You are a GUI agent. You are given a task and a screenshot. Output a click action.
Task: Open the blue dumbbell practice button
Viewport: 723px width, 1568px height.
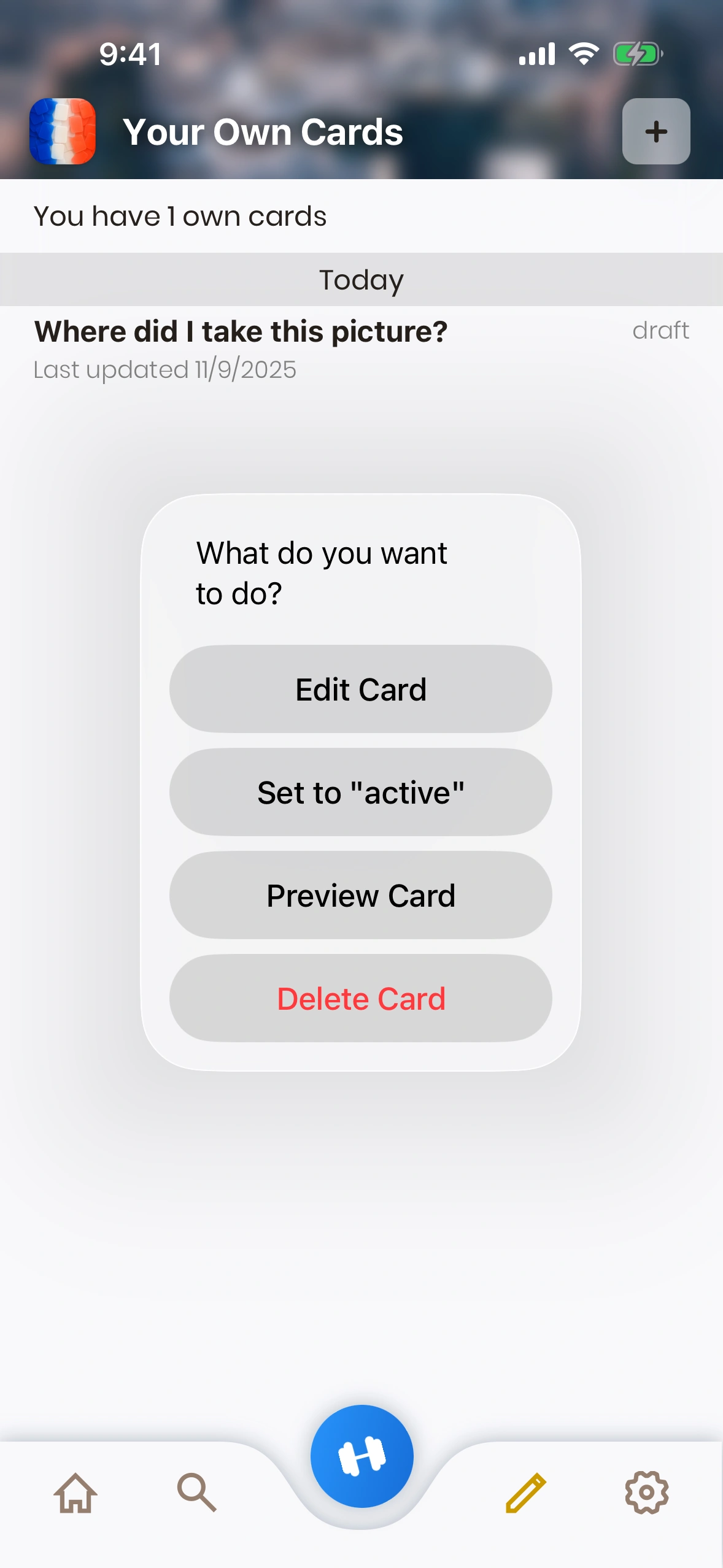pos(361,1456)
